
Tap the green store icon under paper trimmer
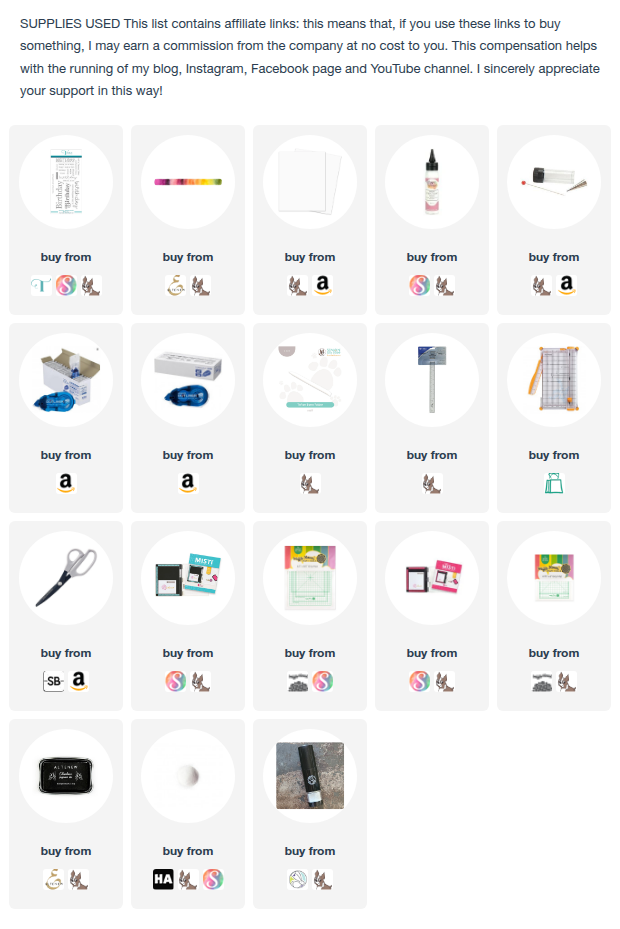[553, 483]
